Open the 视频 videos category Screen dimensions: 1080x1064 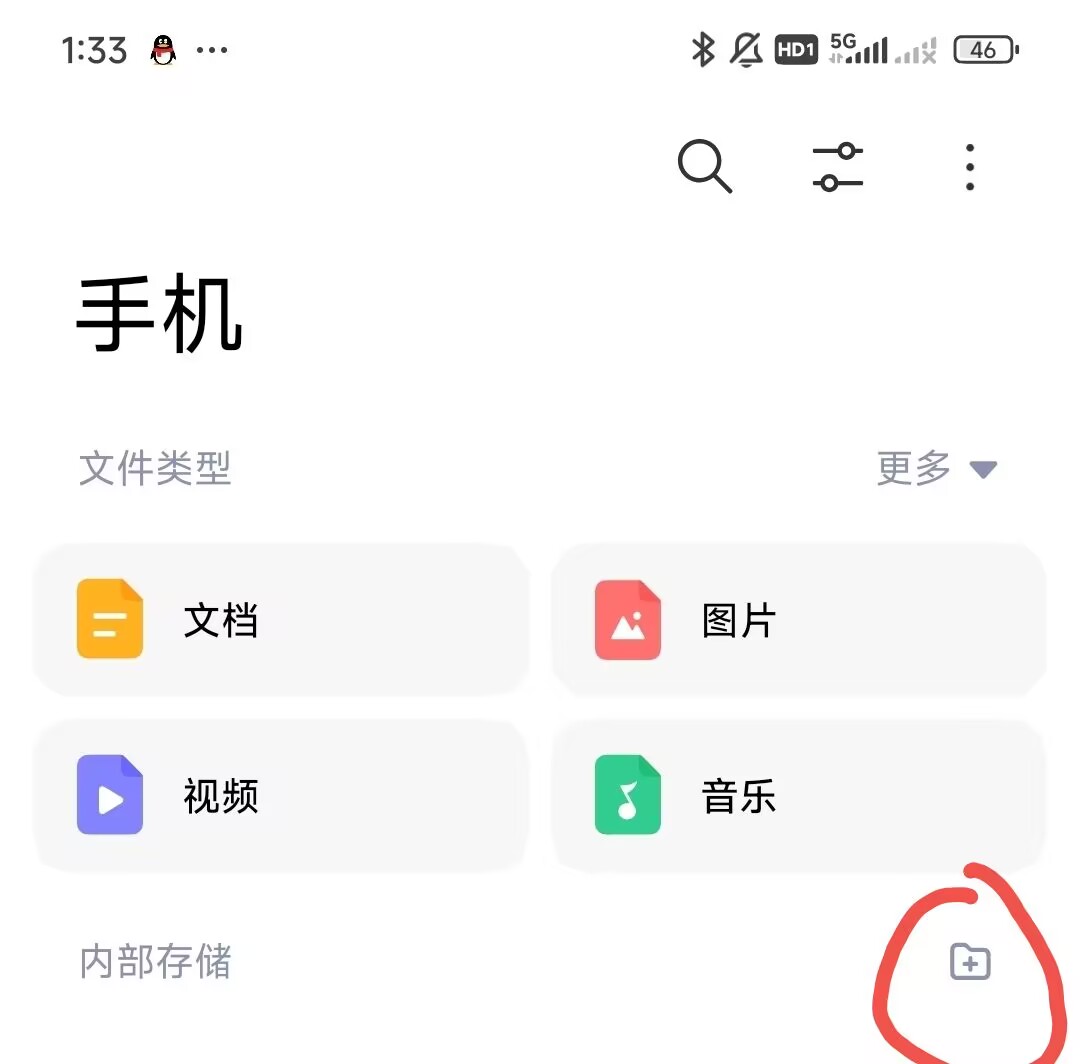(281, 797)
